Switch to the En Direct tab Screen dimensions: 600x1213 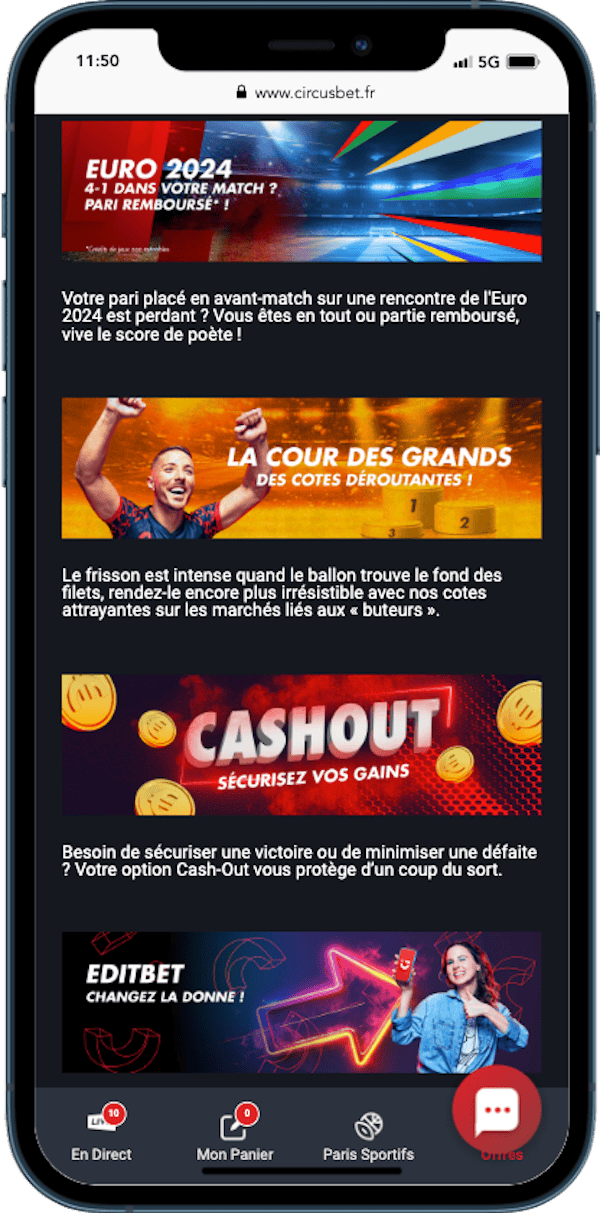click(x=101, y=1136)
